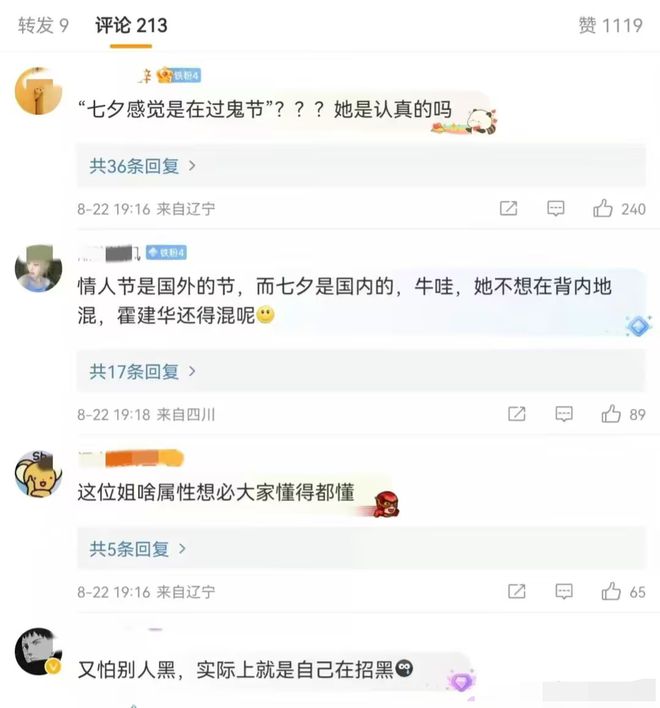Expand 共5条回复 replies

137,549
